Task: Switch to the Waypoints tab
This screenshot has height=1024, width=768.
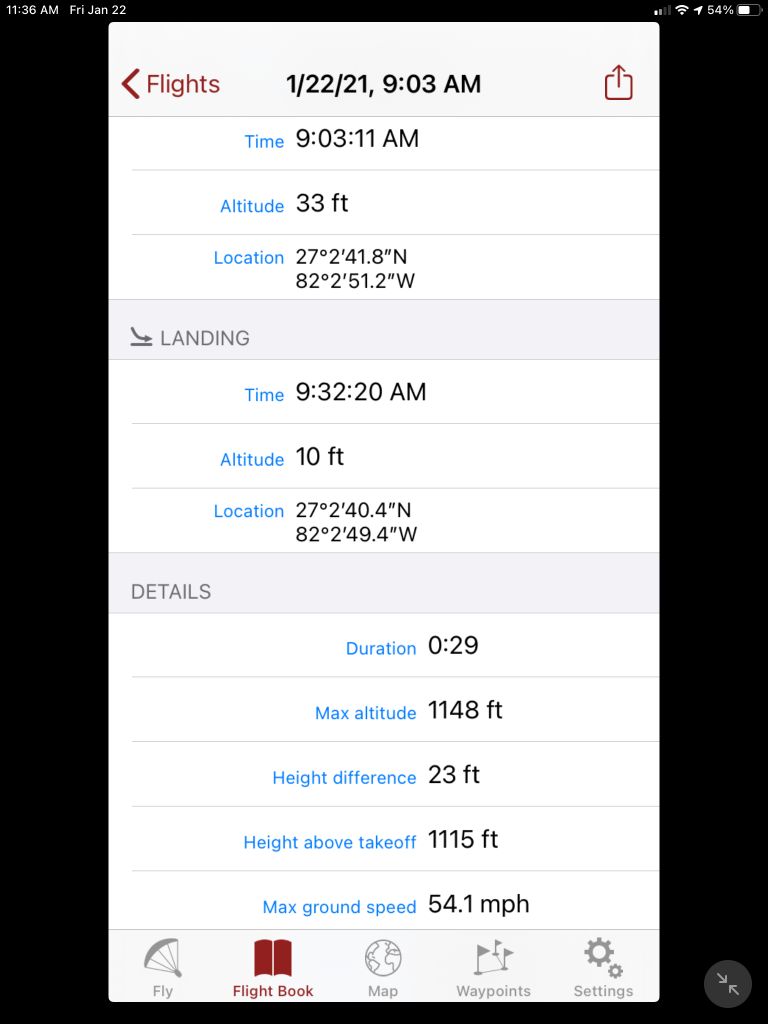Action: 493,968
